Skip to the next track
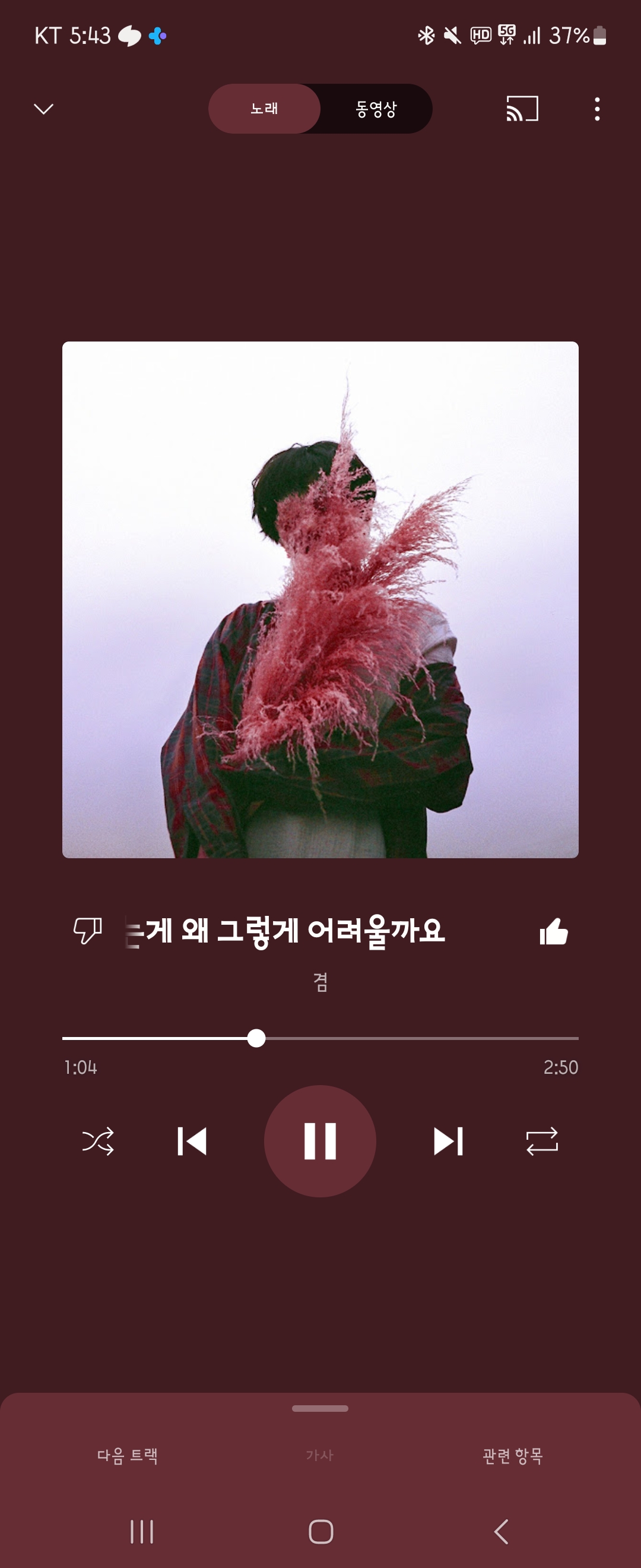Viewport: 641px width, 1568px height. pyautogui.click(x=448, y=1142)
